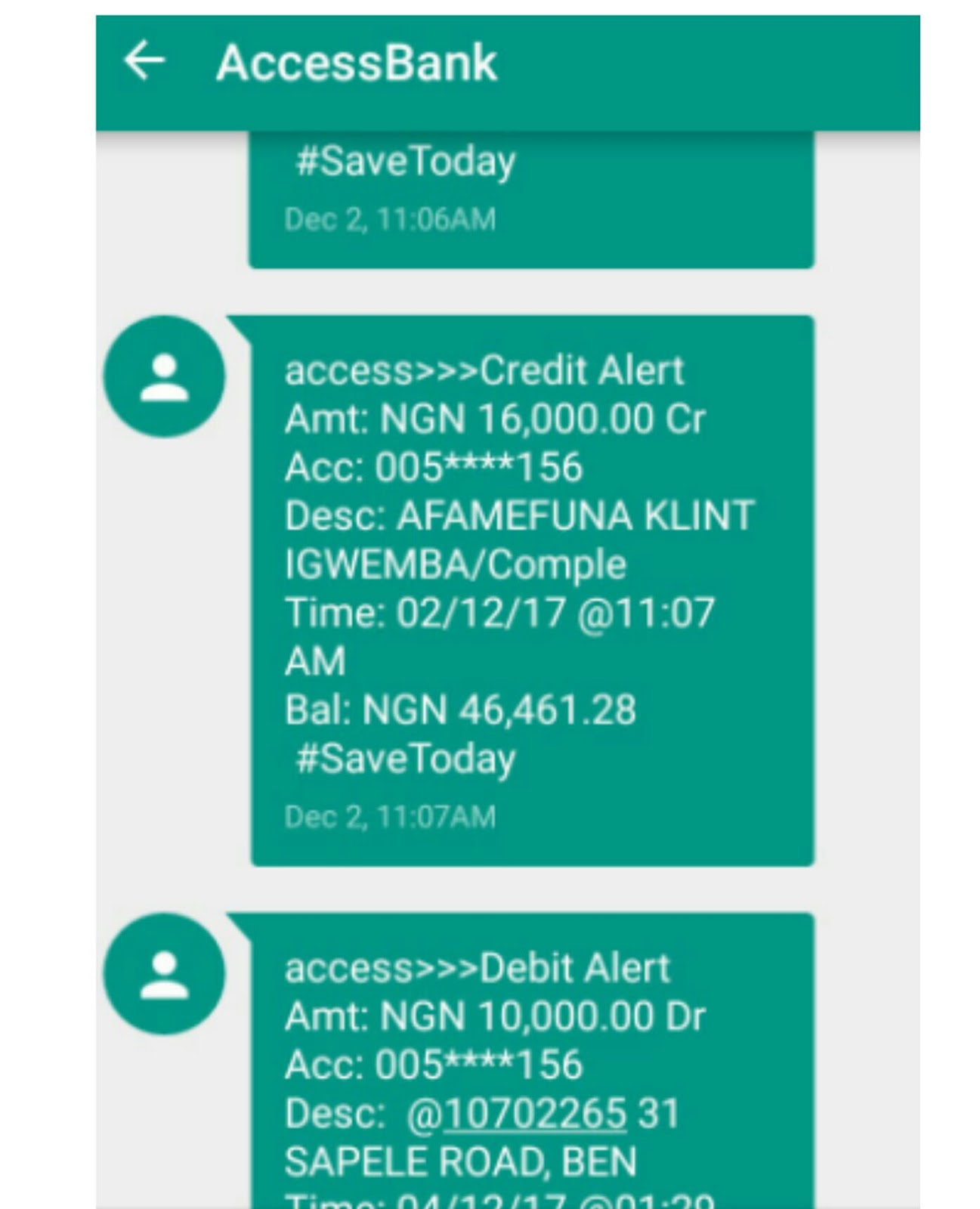Open contact avatar beside the Debit Alert message
Viewport: 980px width, 1209px height.
pos(165,974)
